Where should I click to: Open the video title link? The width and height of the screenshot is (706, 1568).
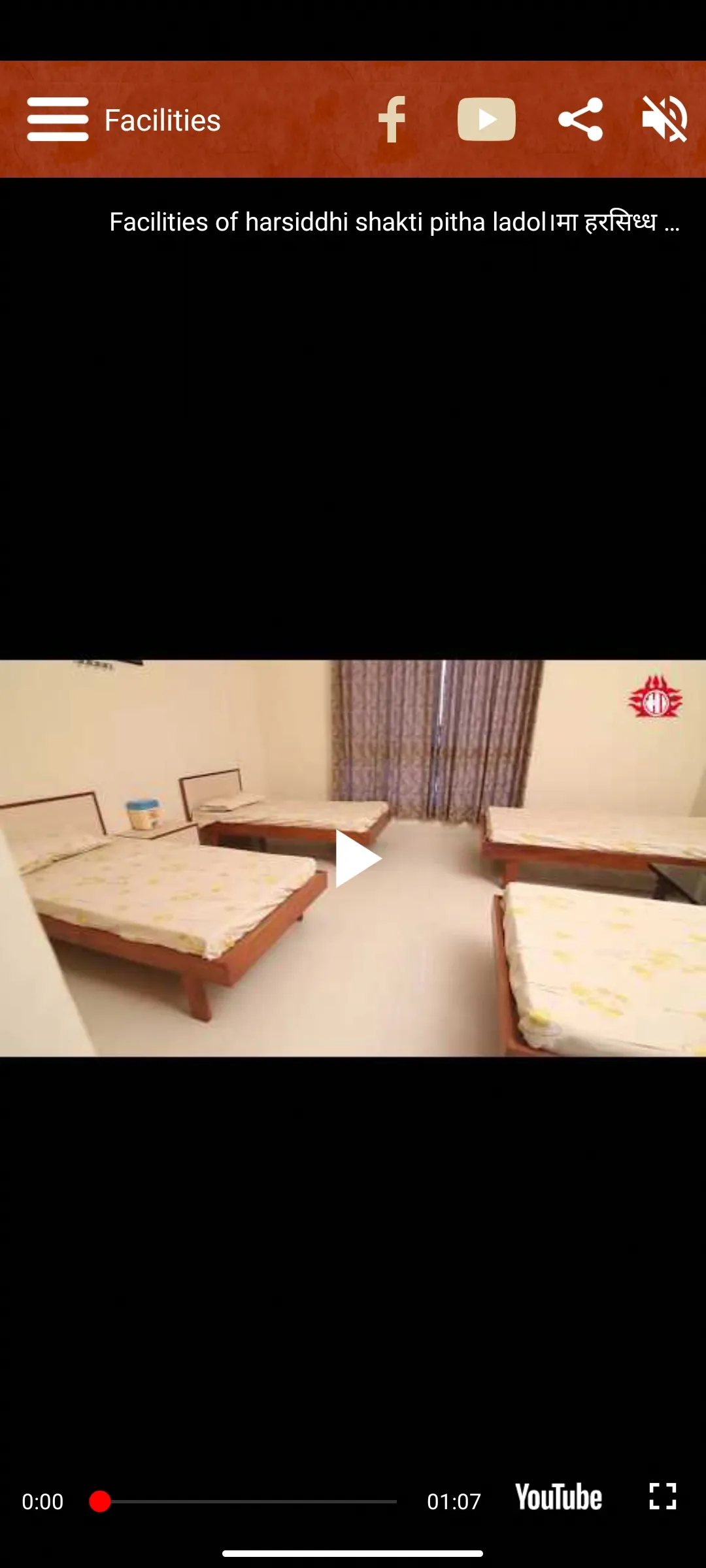[x=394, y=223]
